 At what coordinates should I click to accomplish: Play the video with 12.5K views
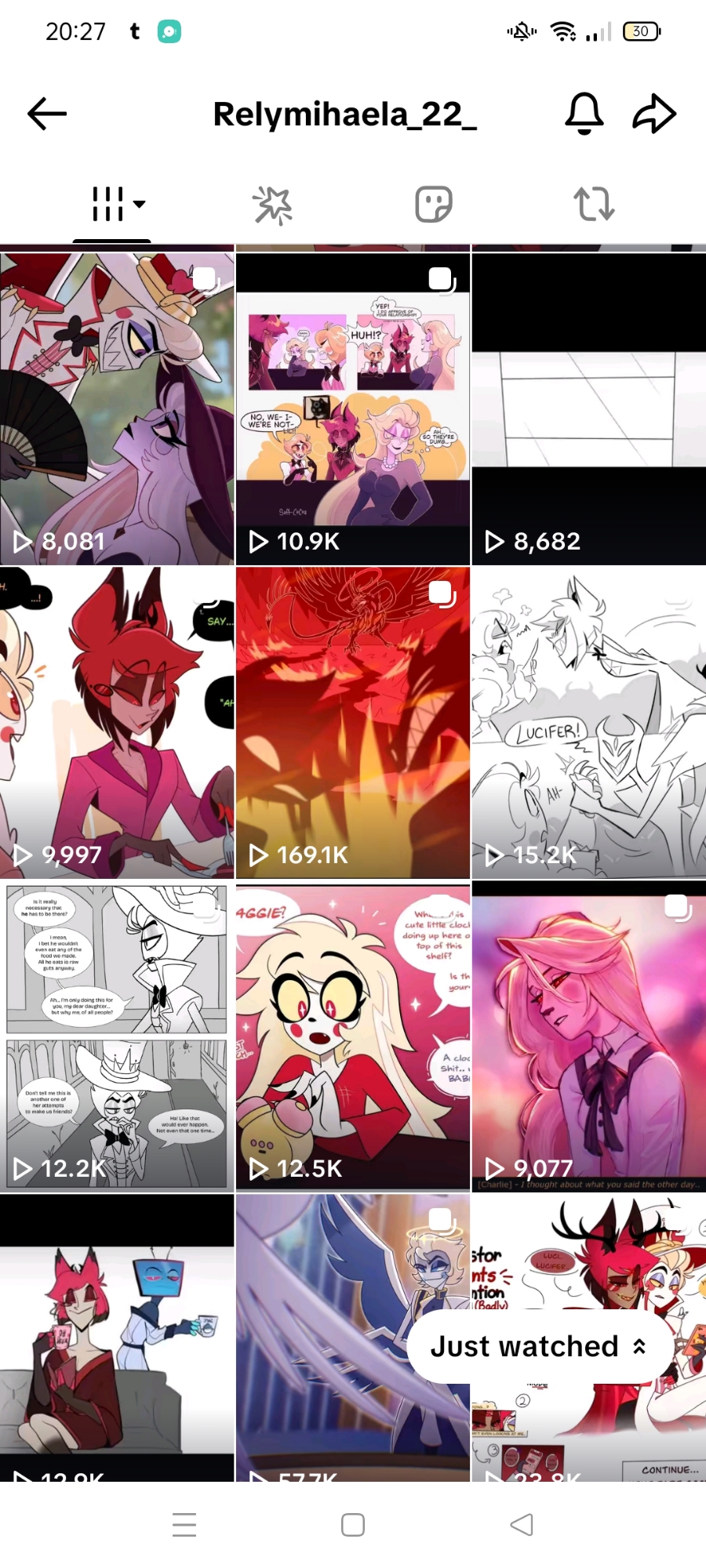[x=353, y=1035]
